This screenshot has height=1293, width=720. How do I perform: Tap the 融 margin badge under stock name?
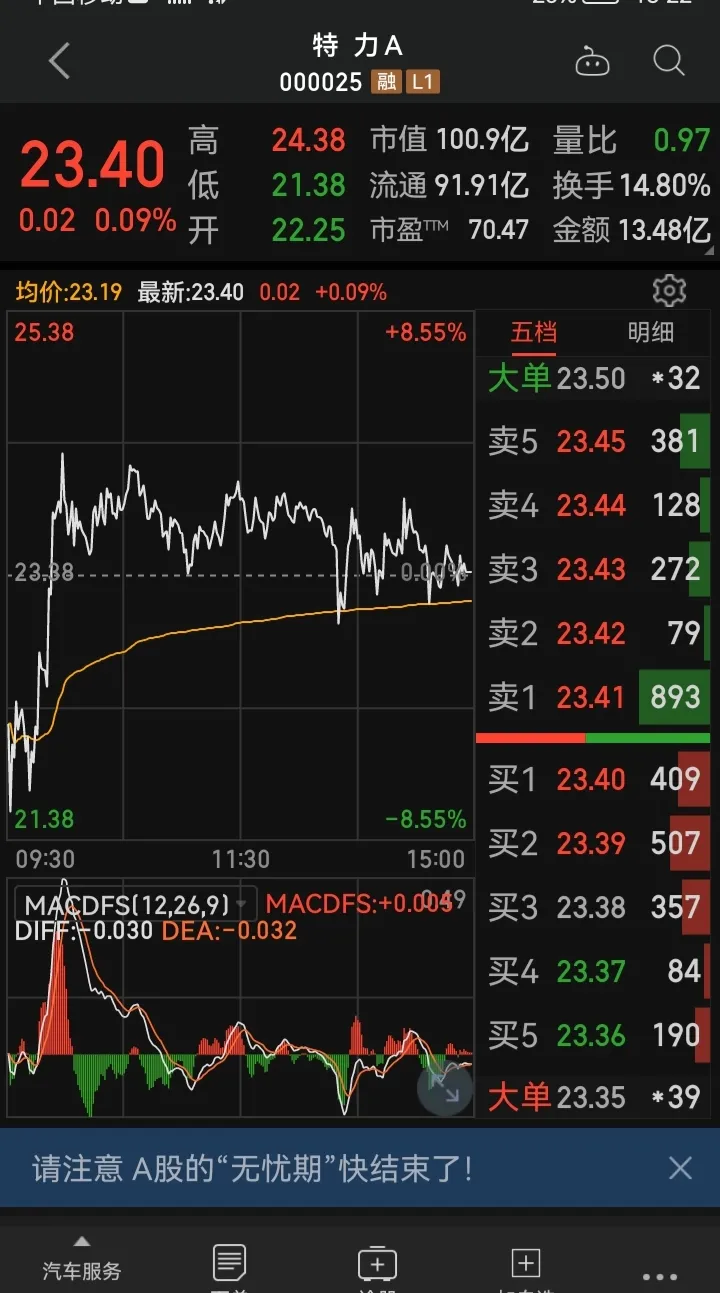385,81
